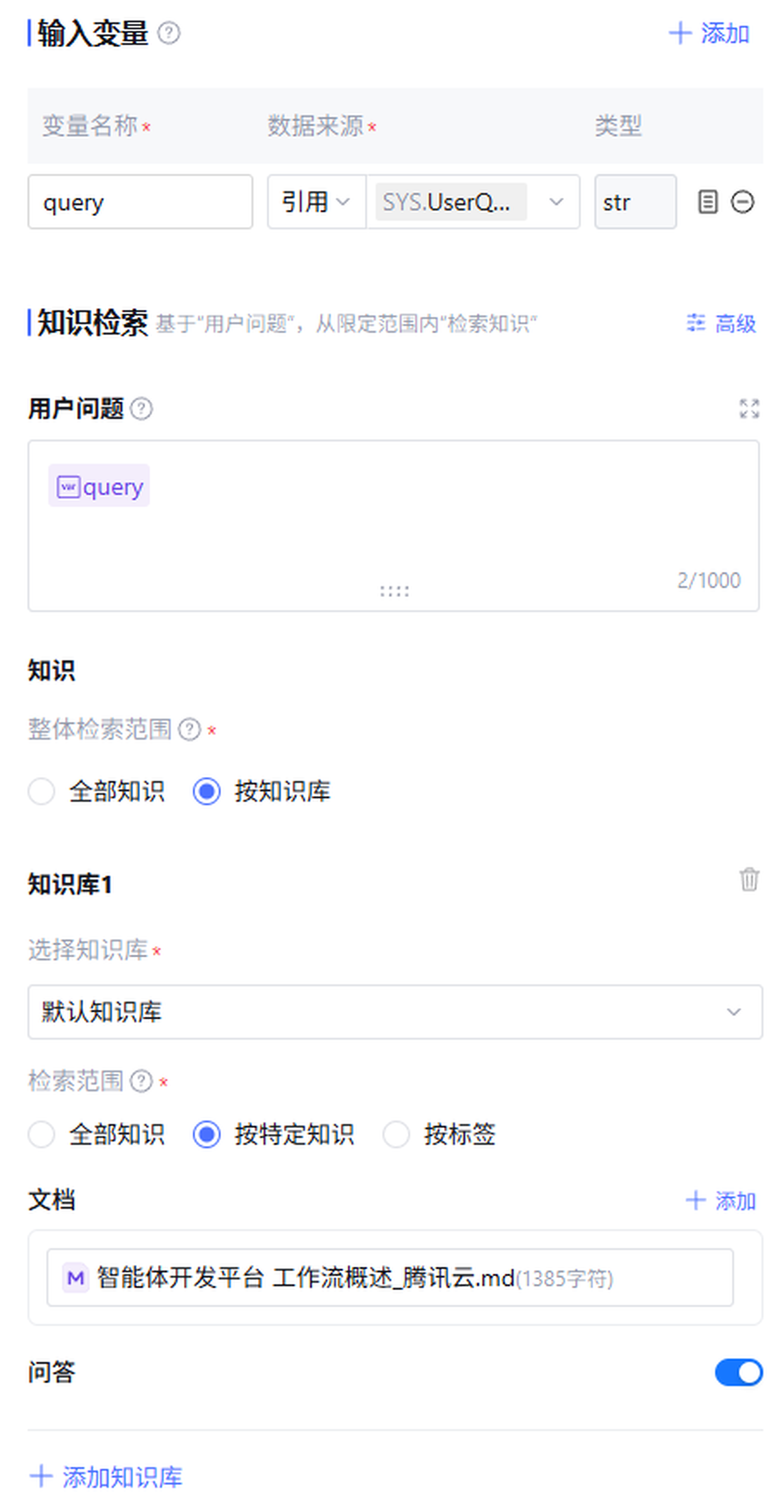784x1512 pixels.
Task: Tap 添加知识库 to add another knowledge base
Action: [106, 1477]
